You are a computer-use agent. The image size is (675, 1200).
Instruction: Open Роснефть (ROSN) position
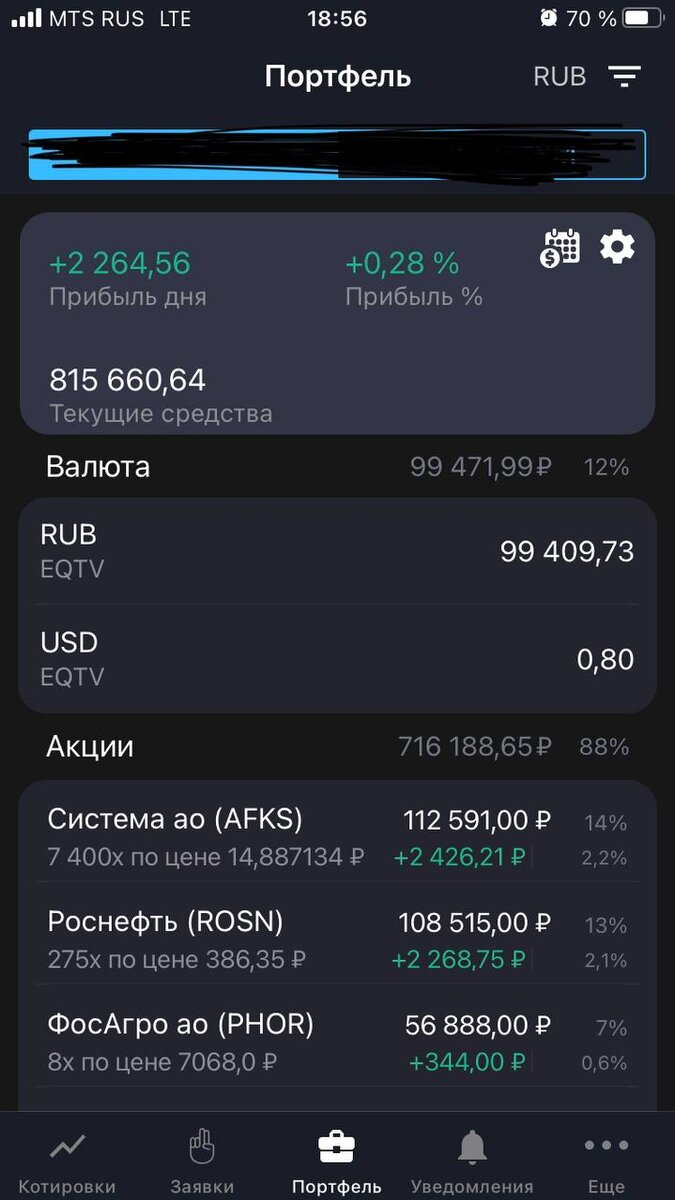pyautogui.click(x=337, y=940)
